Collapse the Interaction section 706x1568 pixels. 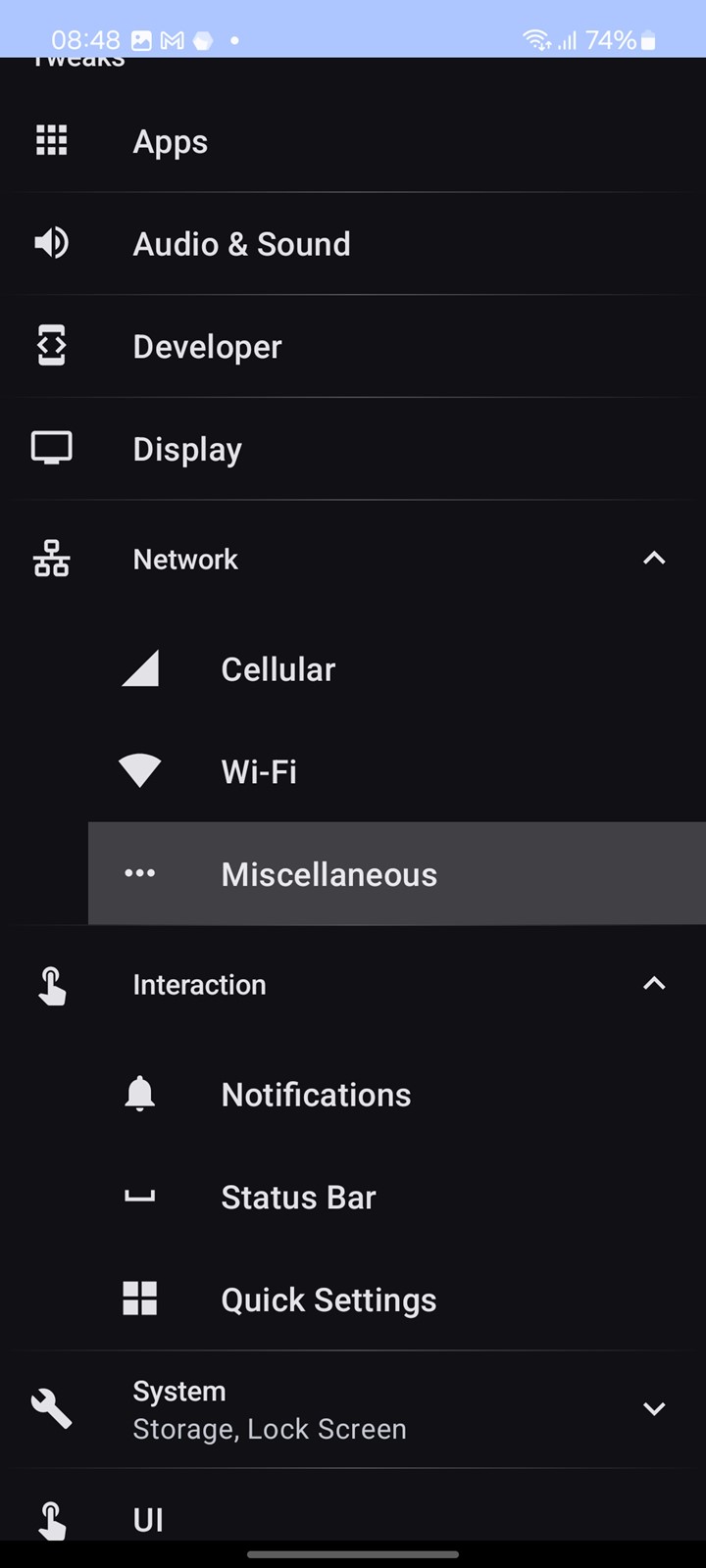tap(353, 985)
